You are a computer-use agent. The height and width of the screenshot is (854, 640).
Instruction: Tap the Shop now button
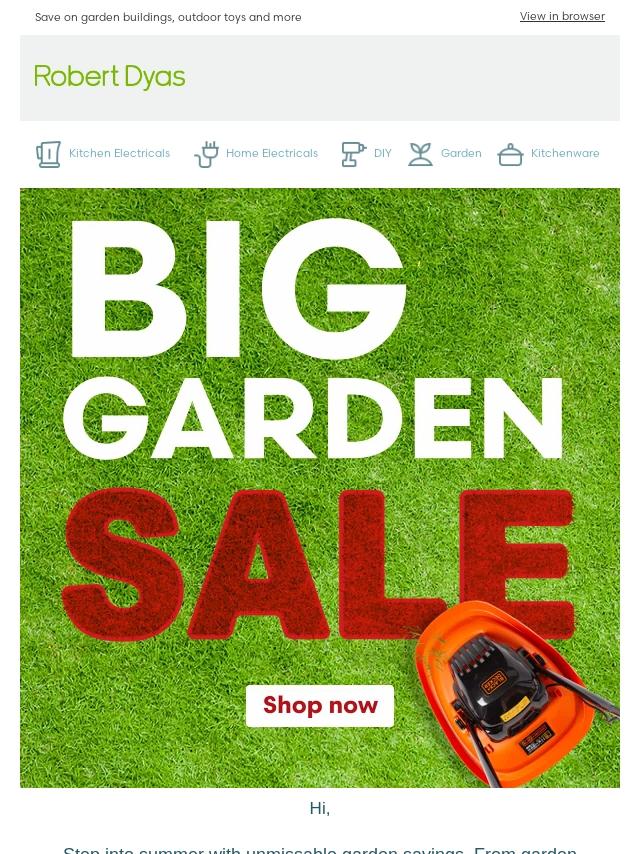pyautogui.click(x=320, y=705)
